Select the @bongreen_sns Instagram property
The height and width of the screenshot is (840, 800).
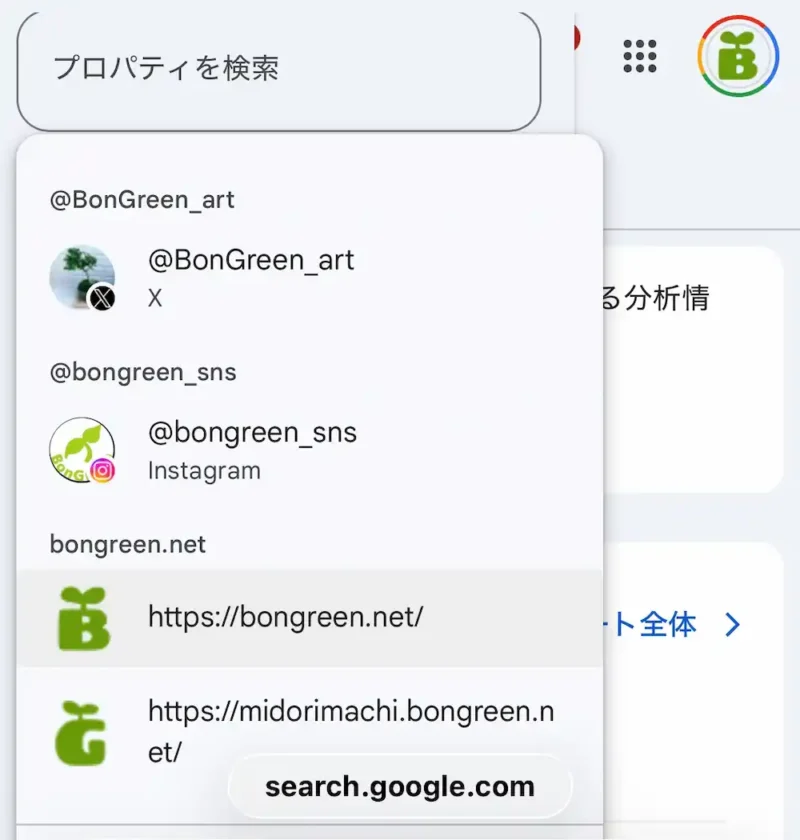click(x=310, y=451)
